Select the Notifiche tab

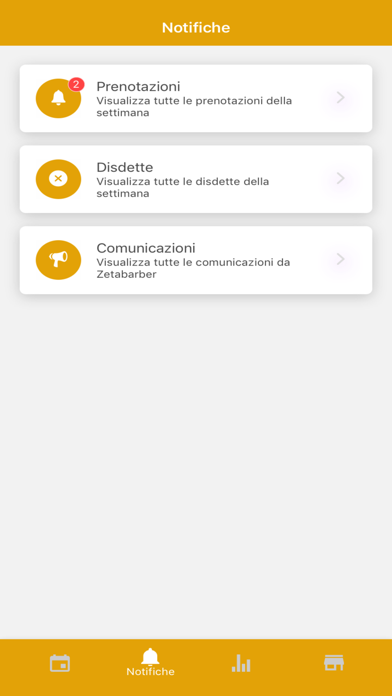point(150,662)
